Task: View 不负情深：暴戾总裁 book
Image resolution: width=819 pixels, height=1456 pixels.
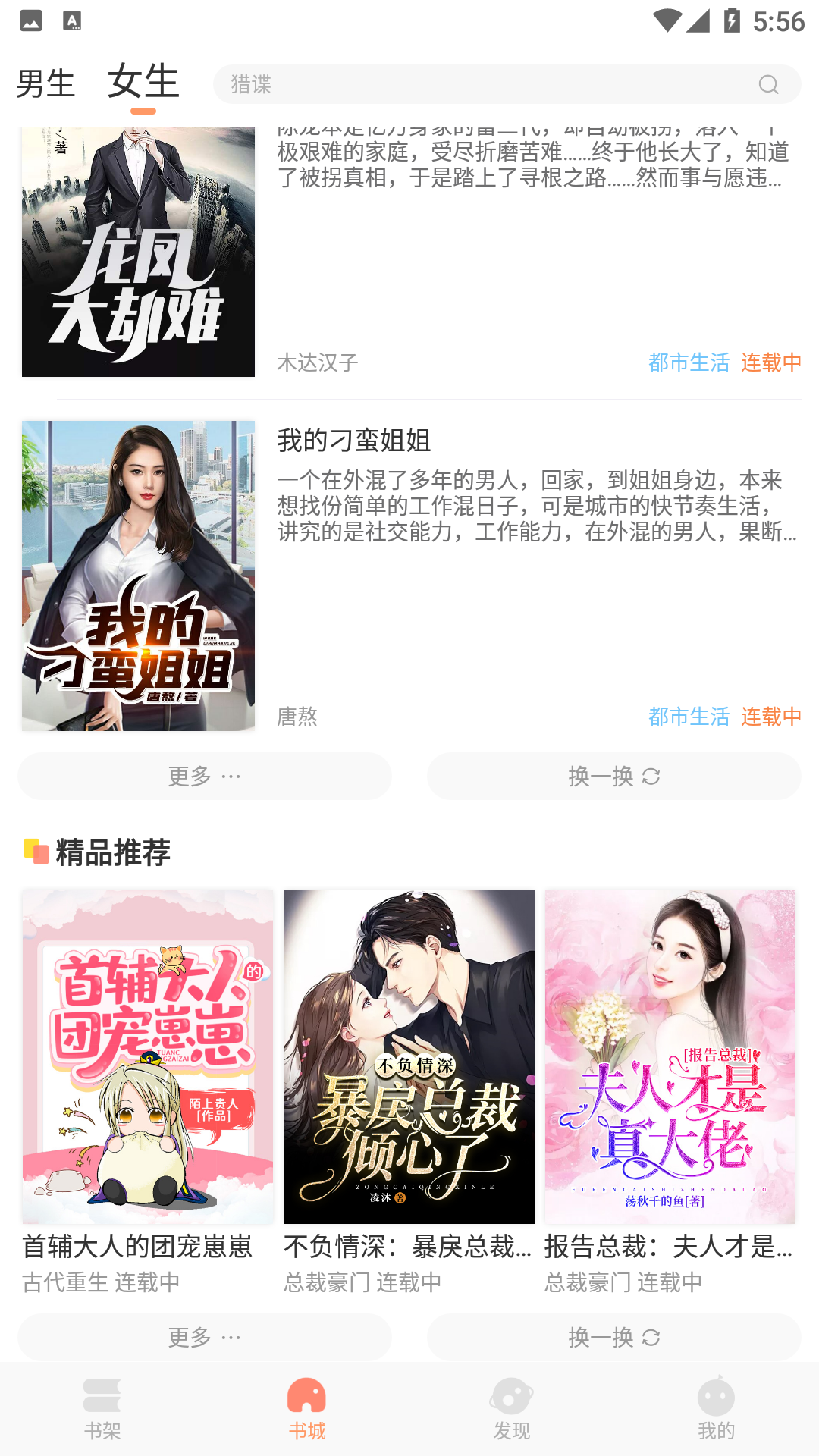Action: pyautogui.click(x=409, y=1056)
